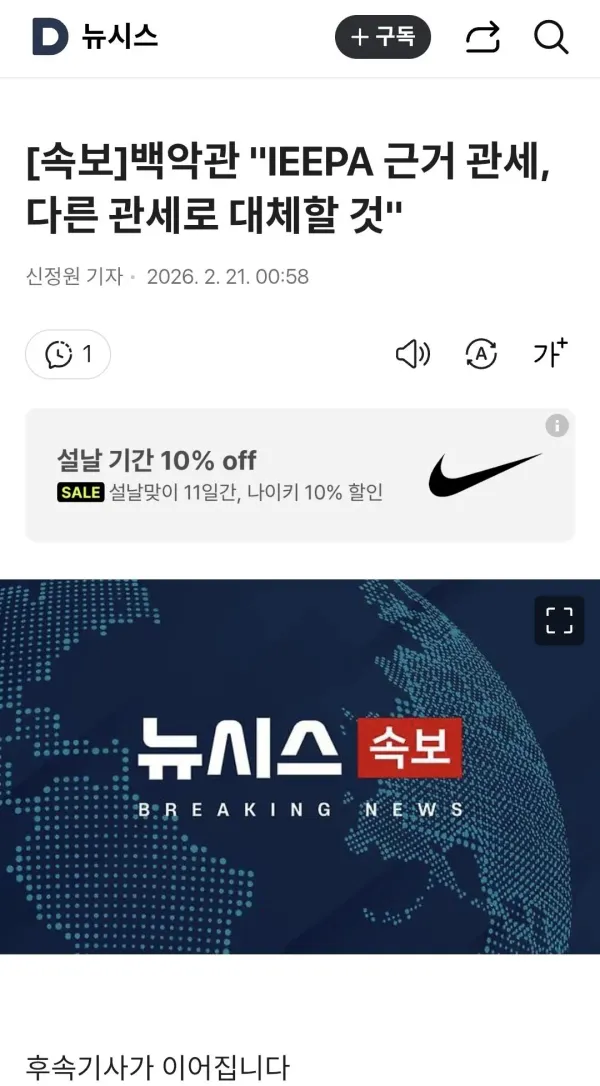This screenshot has width=600, height=1086.
Task: Tap the Daum D logo
Action: [50, 37]
